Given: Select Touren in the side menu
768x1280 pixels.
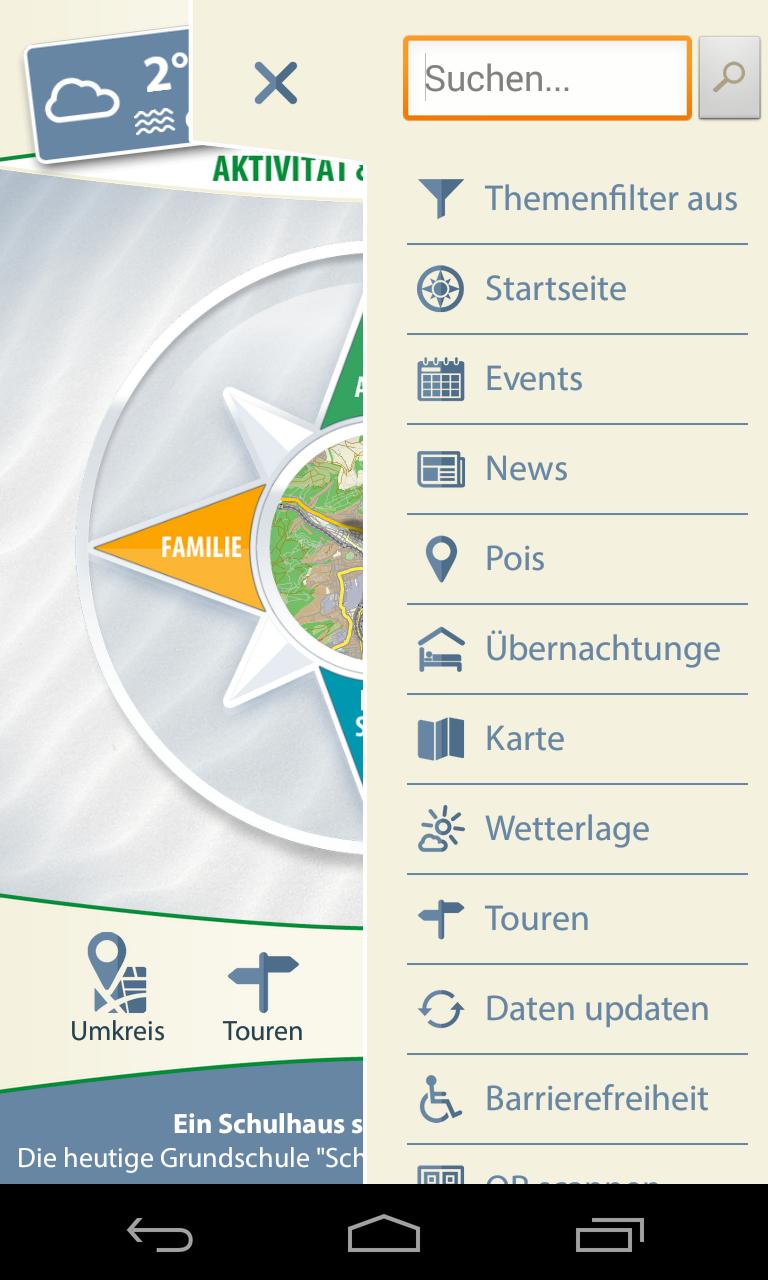Looking at the screenshot, I should [x=577, y=918].
